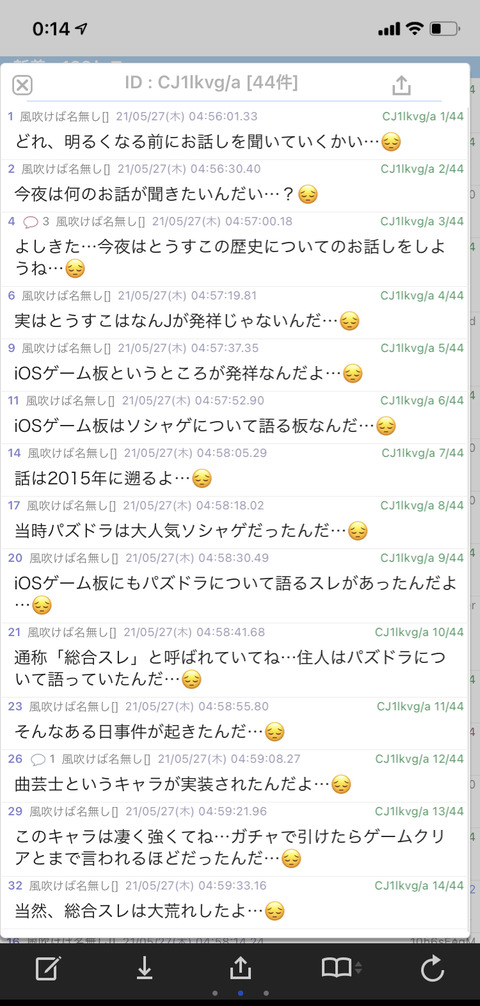Tap ID link CJ1lkvg/a 11/44
The height and width of the screenshot is (1006, 480).
tap(420, 706)
